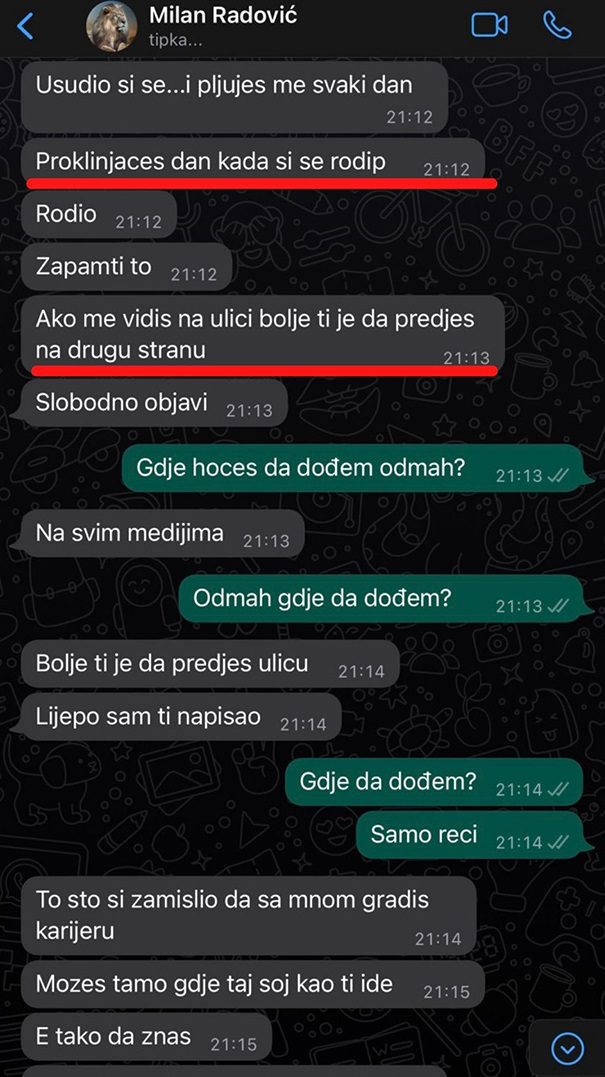Go back to the chat list
This screenshot has height=1077, width=605.
click(x=26, y=26)
